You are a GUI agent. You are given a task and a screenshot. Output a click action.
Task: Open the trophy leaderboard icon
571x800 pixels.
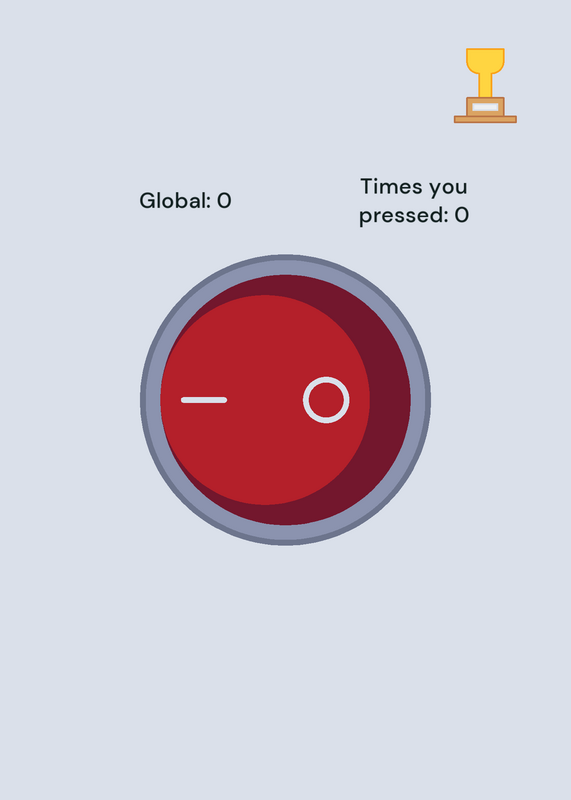pos(485,86)
